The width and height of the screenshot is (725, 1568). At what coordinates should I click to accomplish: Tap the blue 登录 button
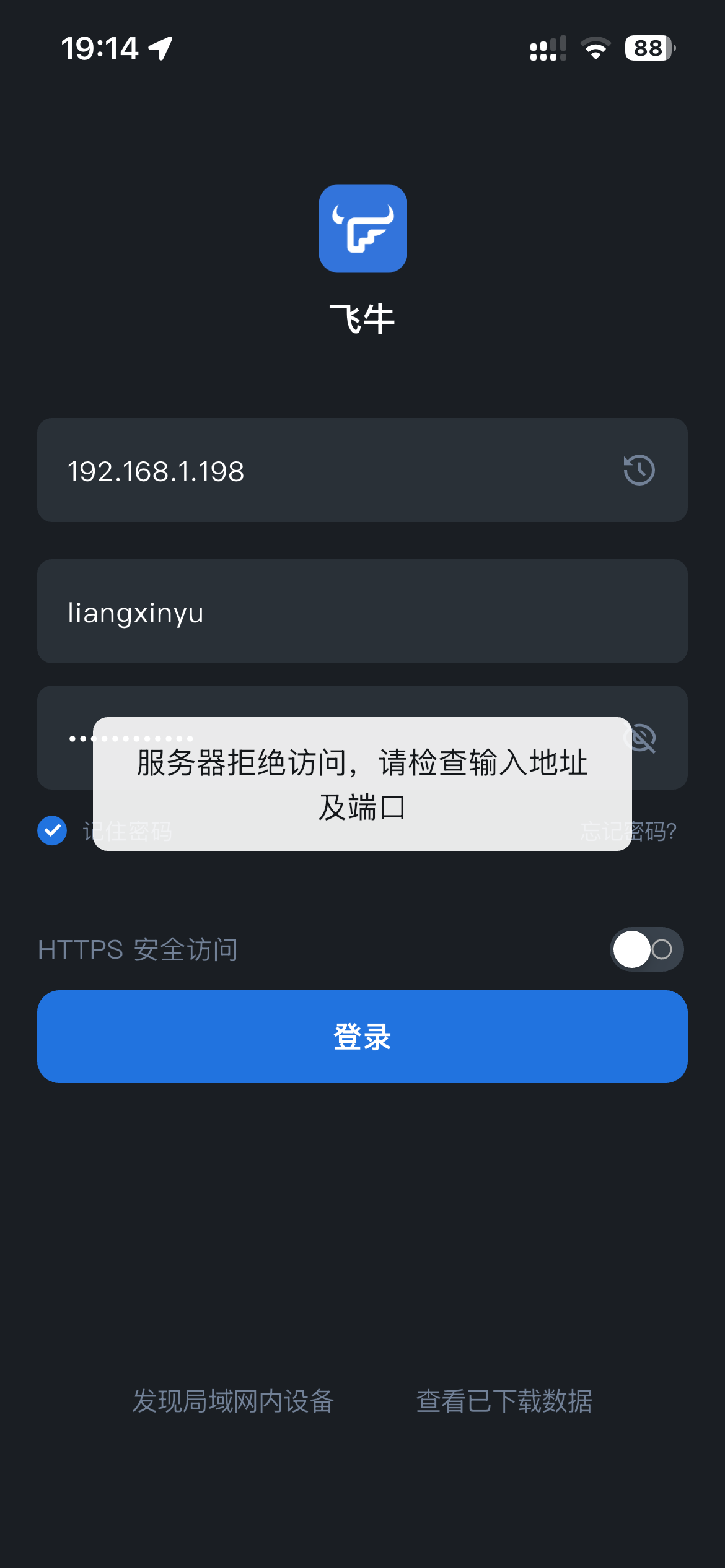(362, 1037)
